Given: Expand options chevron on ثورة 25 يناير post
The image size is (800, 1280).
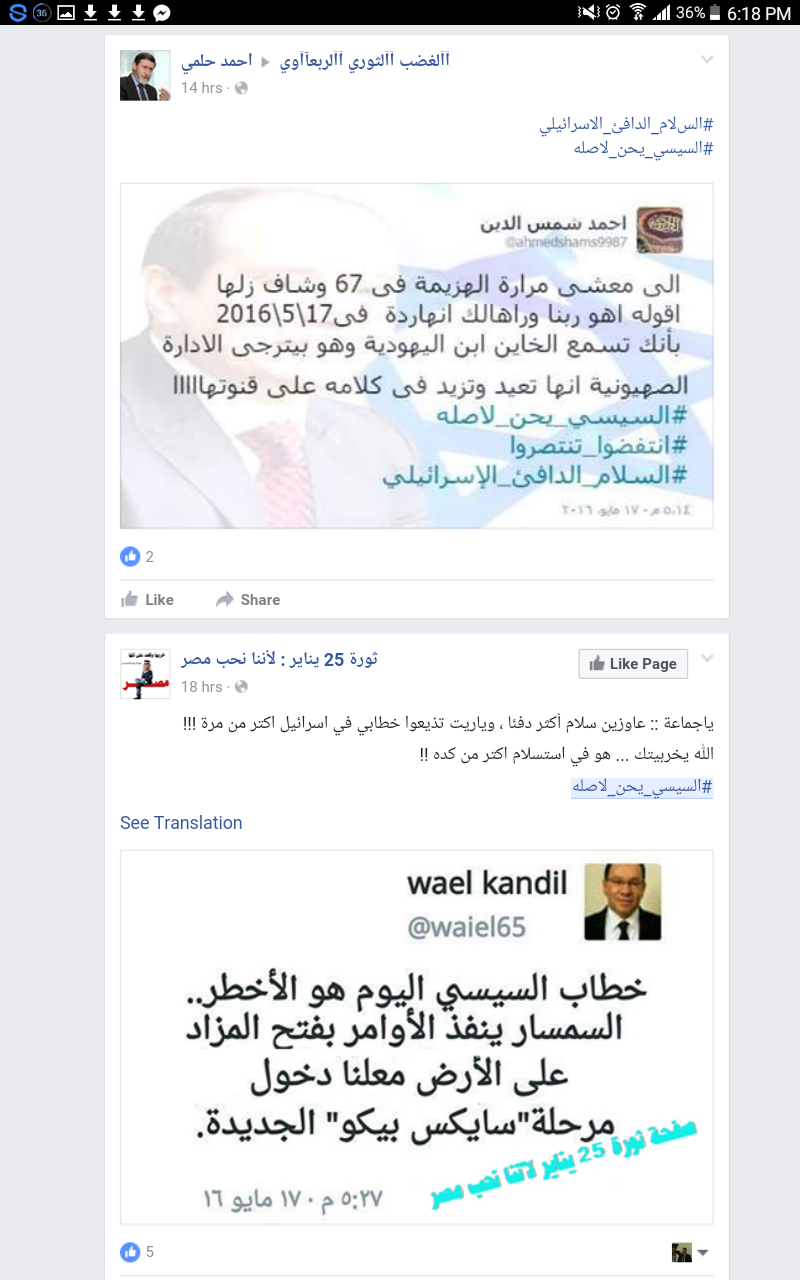Looking at the screenshot, I should 707,659.
